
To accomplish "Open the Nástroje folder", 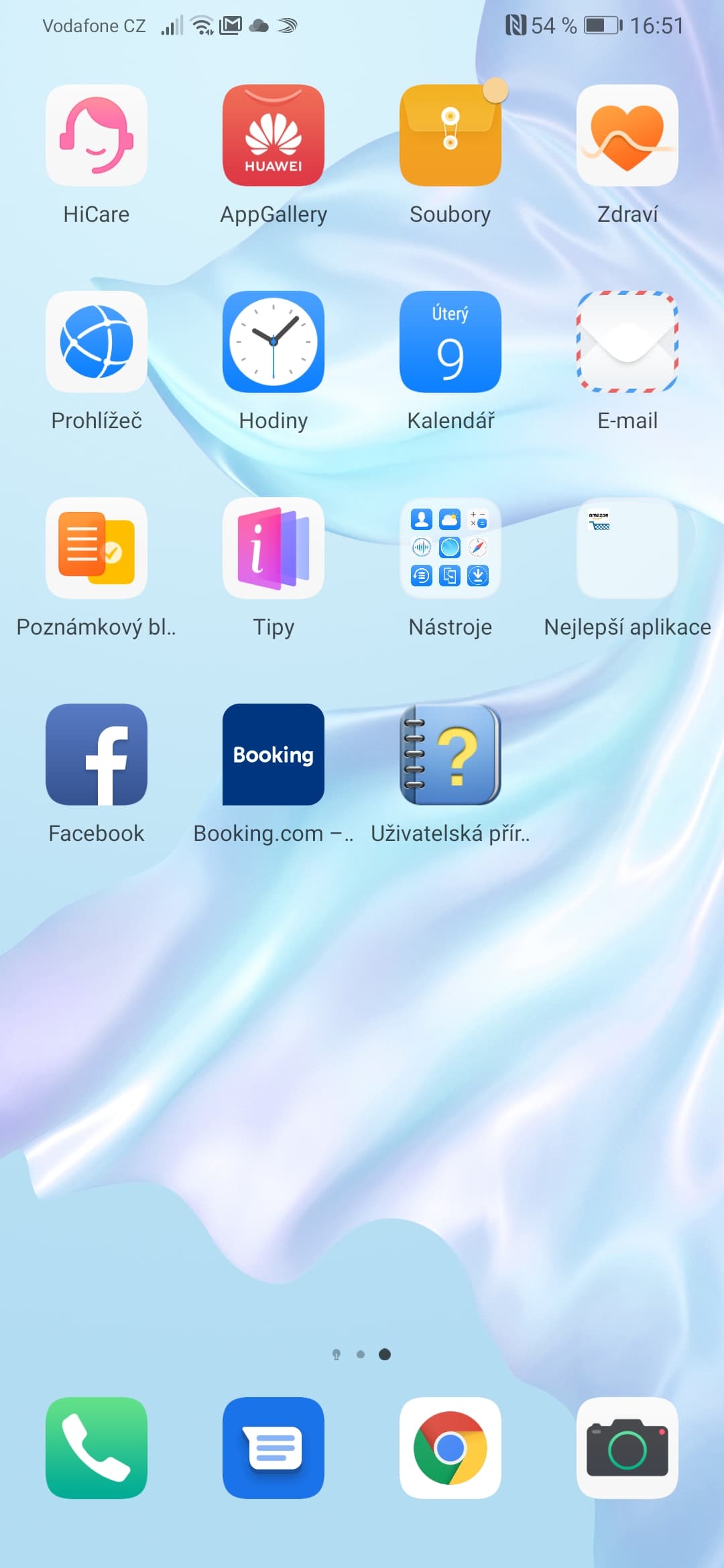I will [450, 548].
